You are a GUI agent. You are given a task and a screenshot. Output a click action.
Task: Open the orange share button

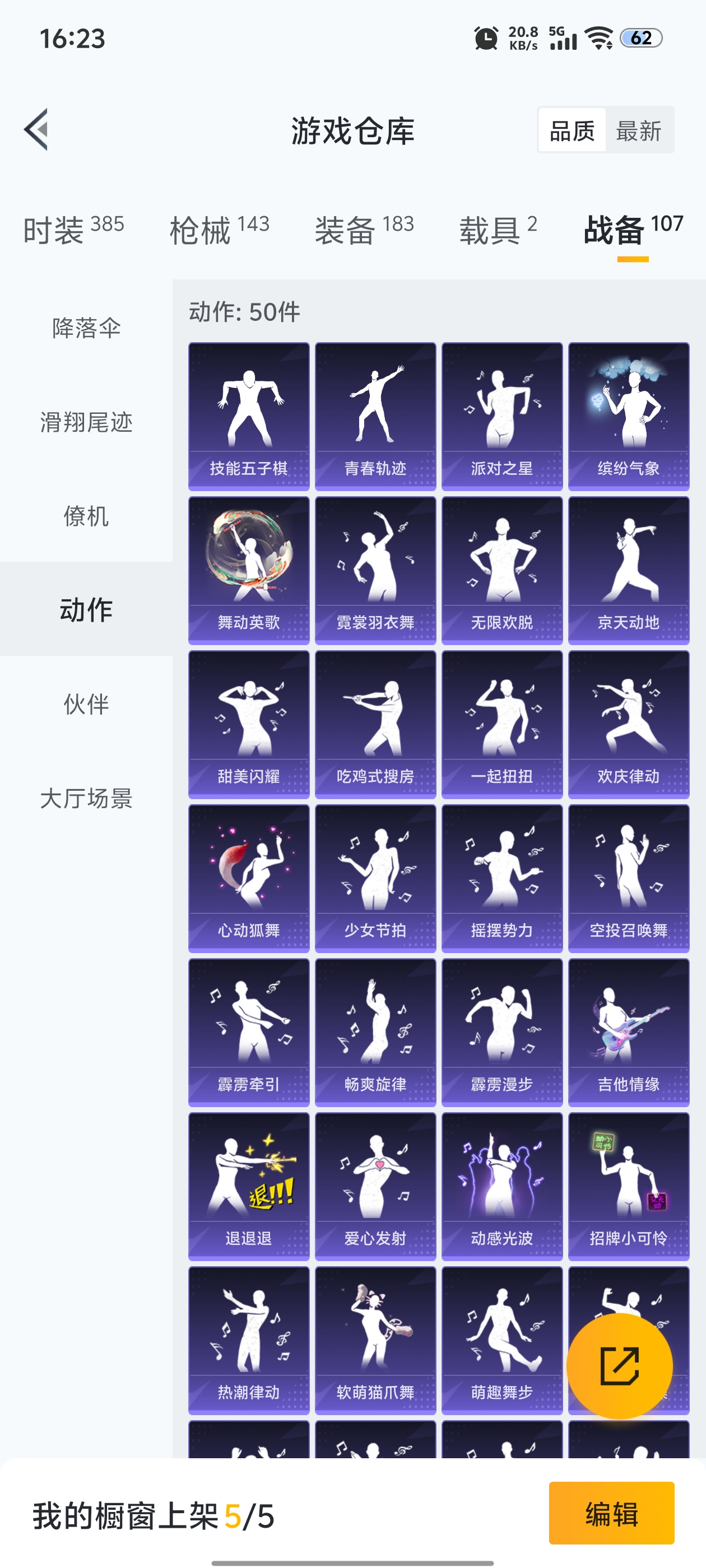pos(620,1365)
